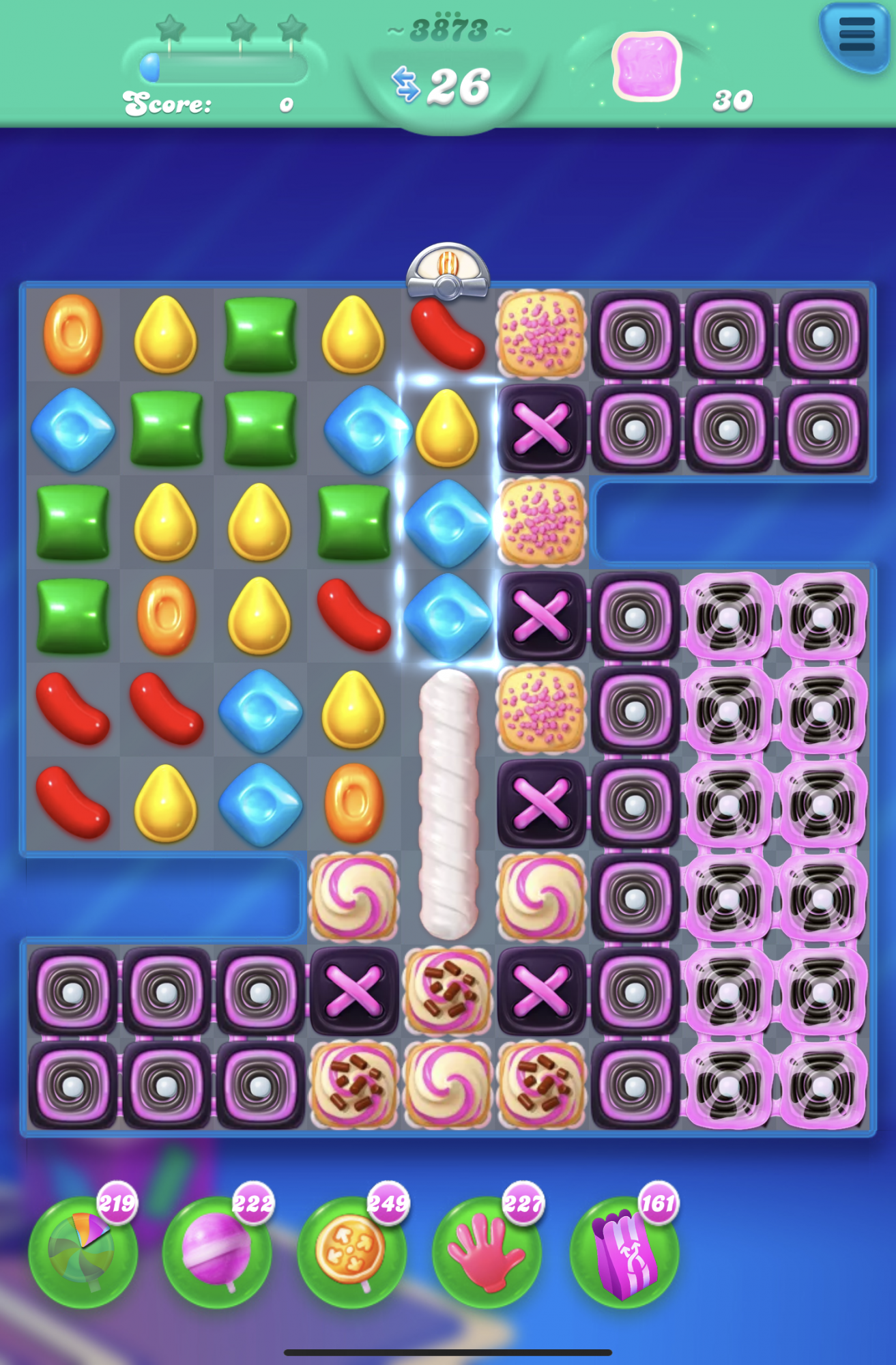Choose the free switch hand booster
The image size is (896, 1365).
(486, 1252)
